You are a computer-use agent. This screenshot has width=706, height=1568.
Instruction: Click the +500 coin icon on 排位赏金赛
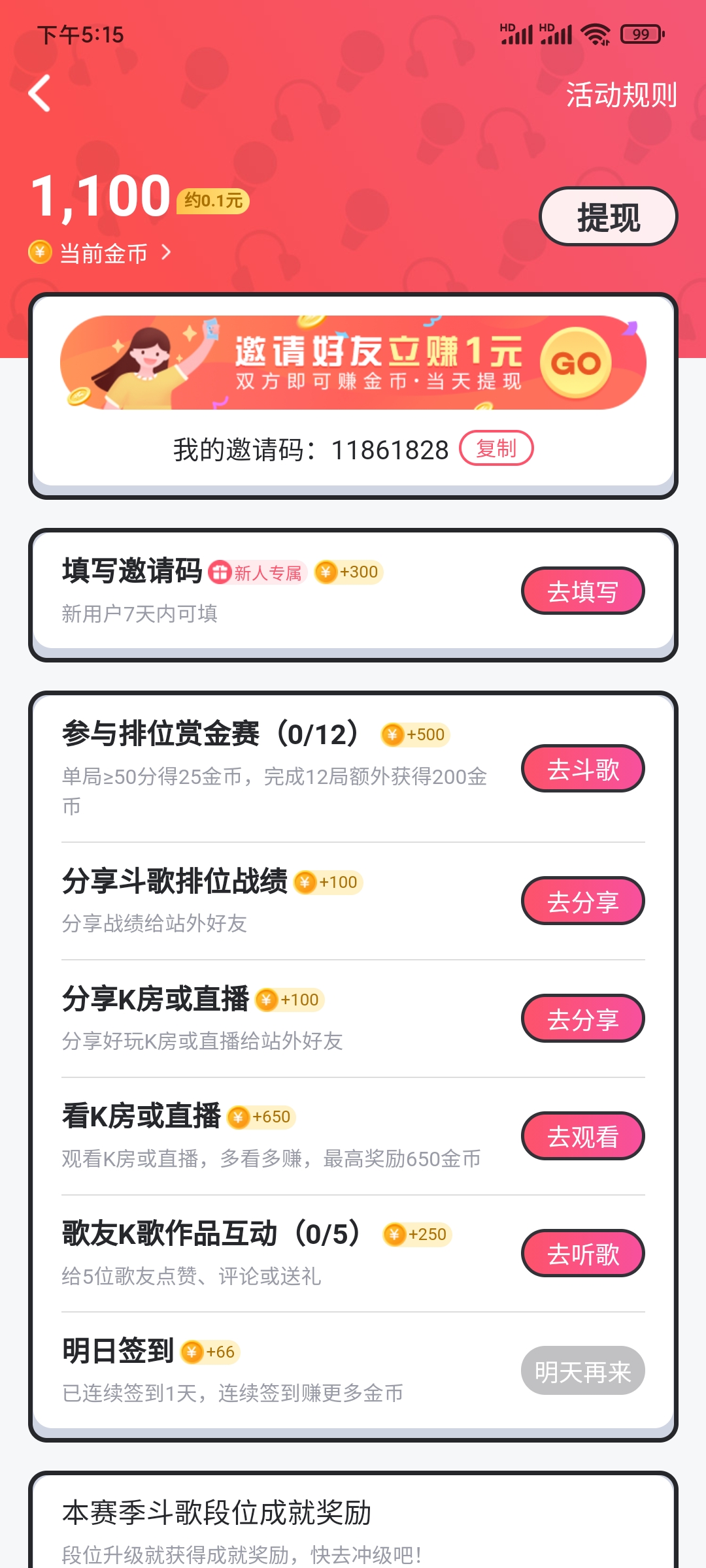[393, 734]
